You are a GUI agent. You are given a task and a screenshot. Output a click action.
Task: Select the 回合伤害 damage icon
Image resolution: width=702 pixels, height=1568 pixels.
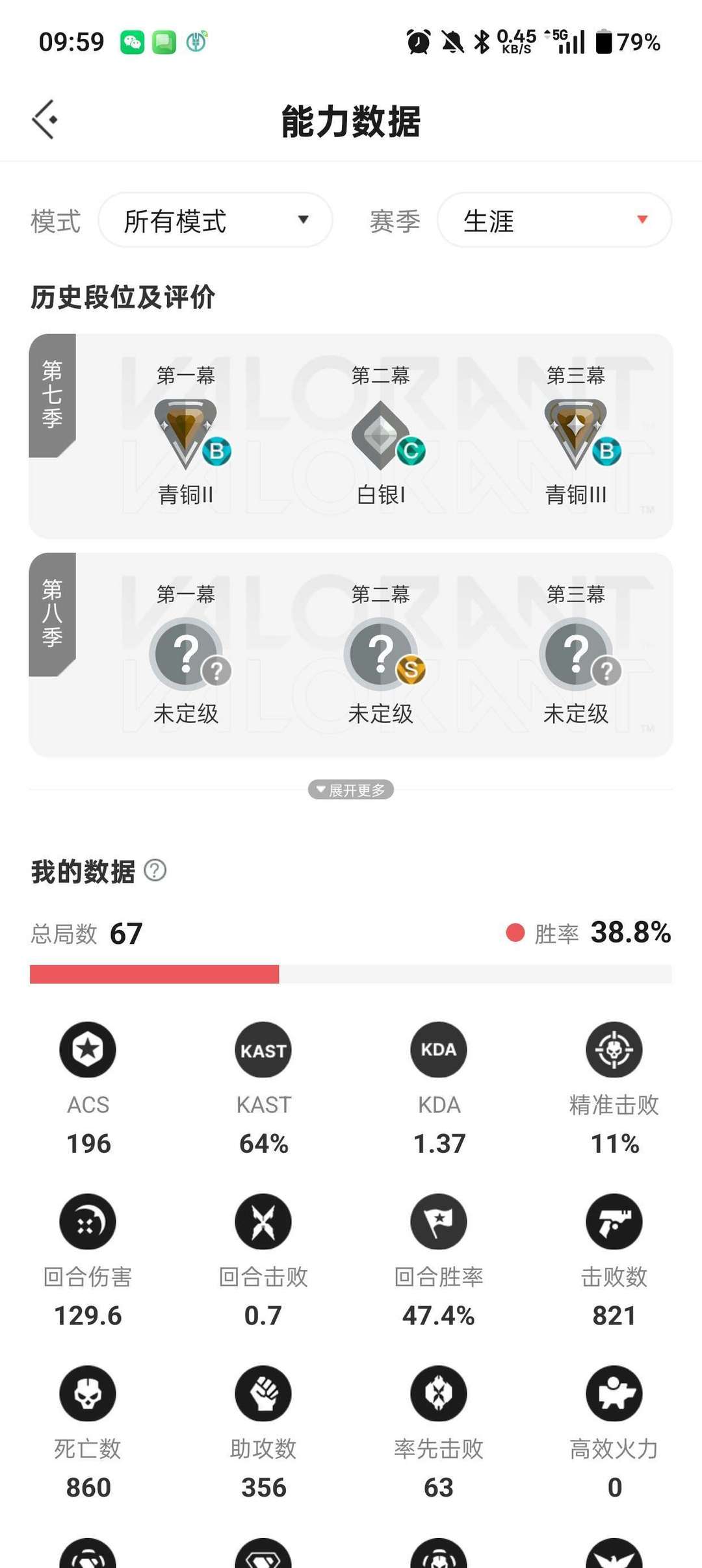click(88, 1222)
